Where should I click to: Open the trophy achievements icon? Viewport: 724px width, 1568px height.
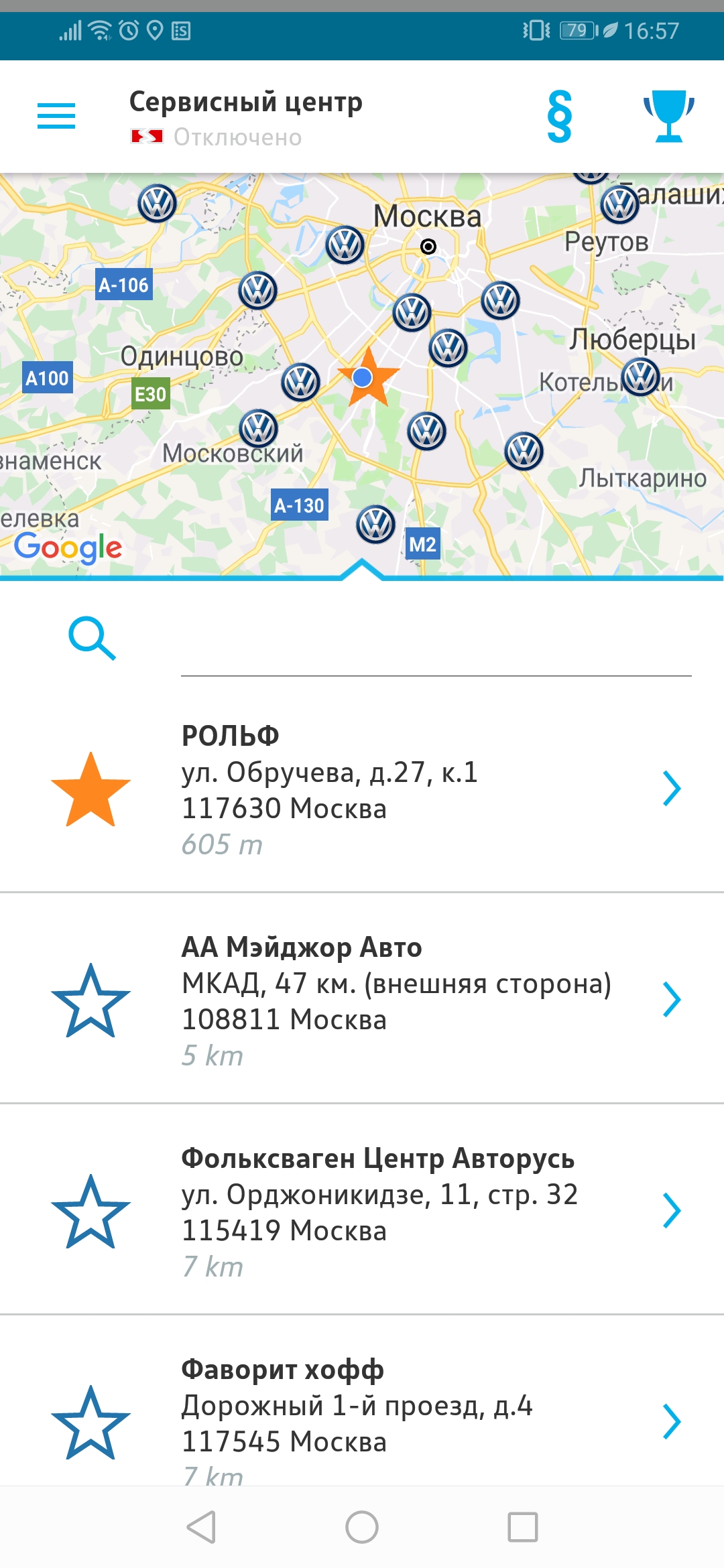point(668,116)
